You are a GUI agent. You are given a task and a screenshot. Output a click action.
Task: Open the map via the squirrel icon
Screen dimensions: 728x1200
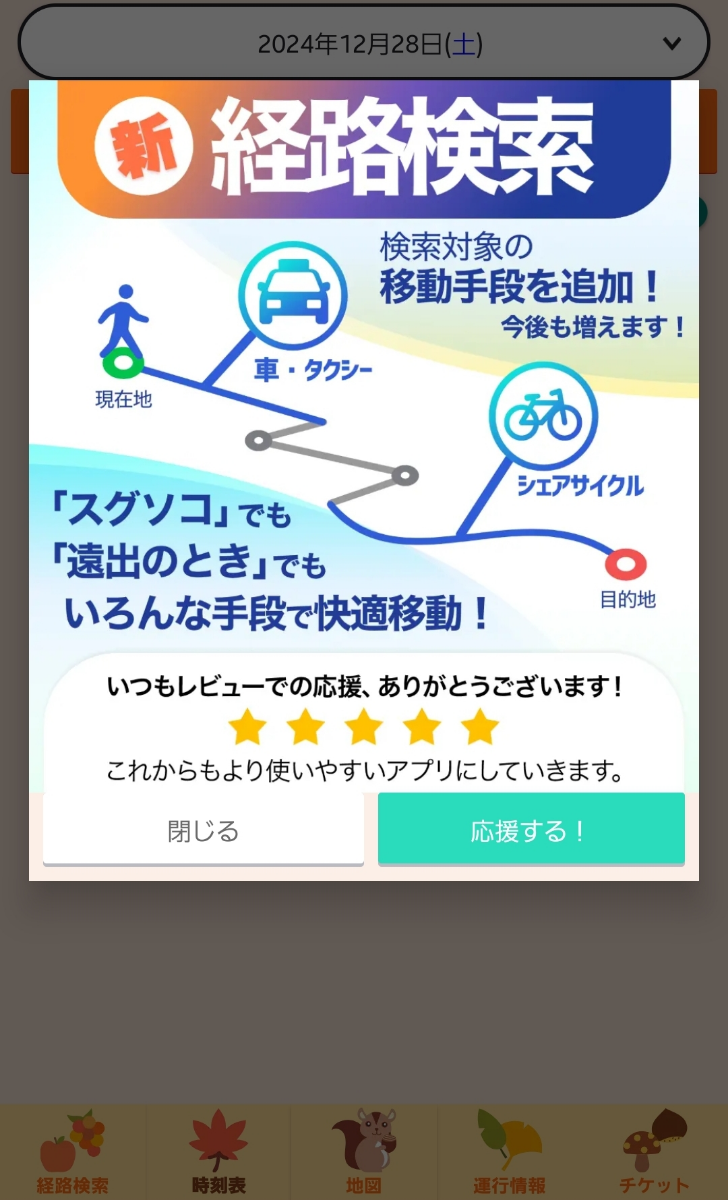(x=364, y=1140)
